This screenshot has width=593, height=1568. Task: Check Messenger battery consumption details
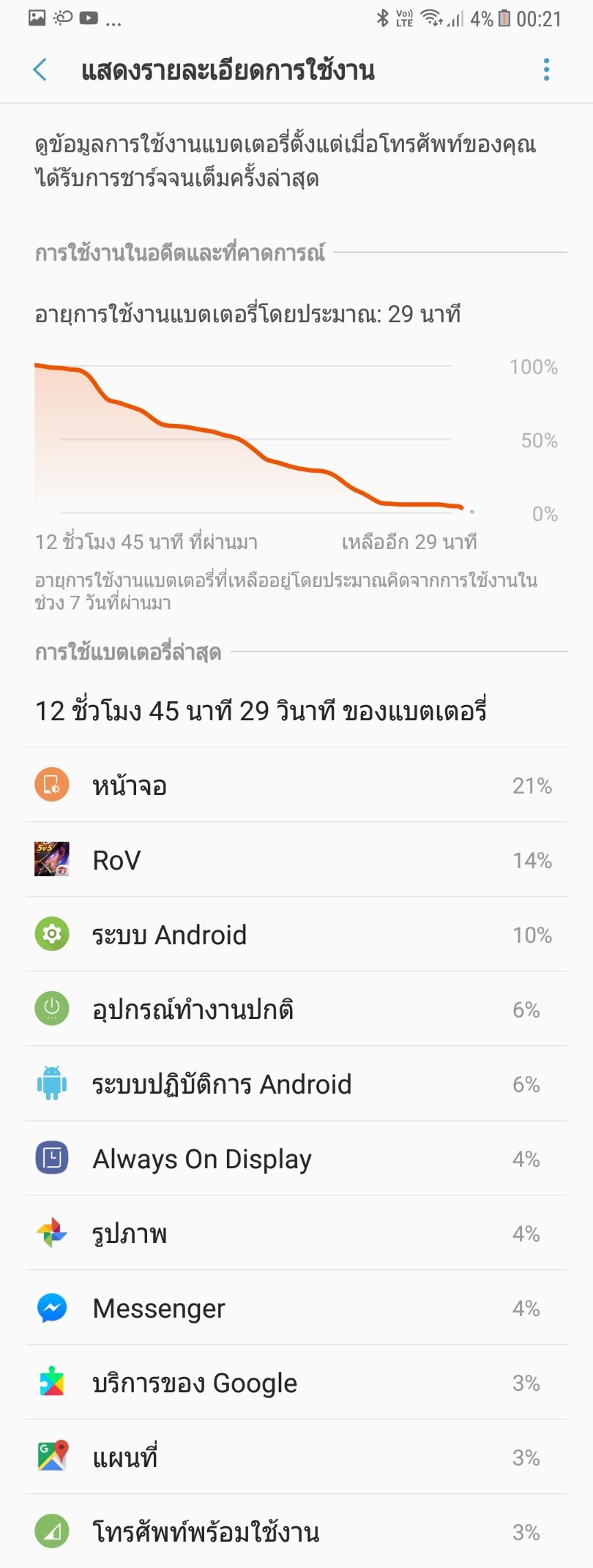(x=296, y=1308)
